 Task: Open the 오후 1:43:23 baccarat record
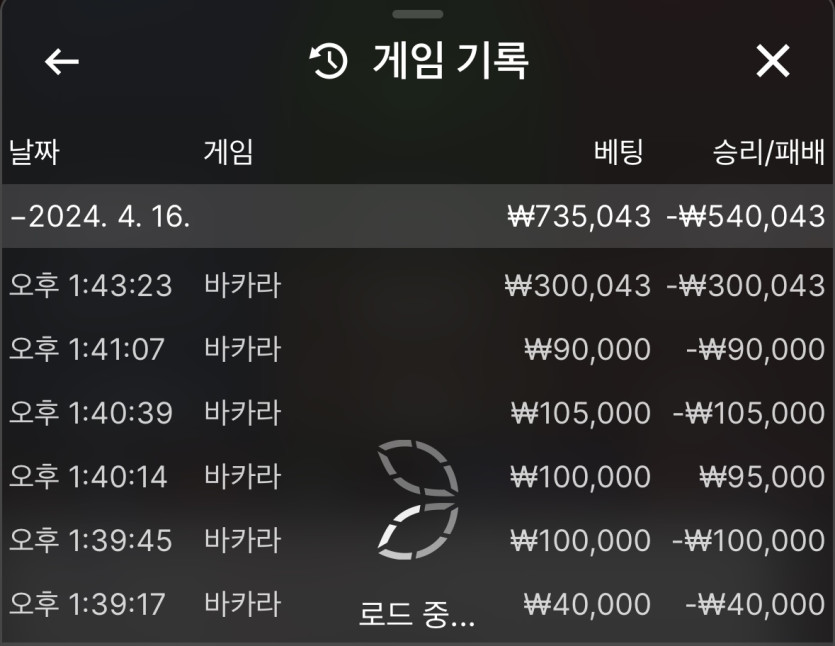(417, 286)
